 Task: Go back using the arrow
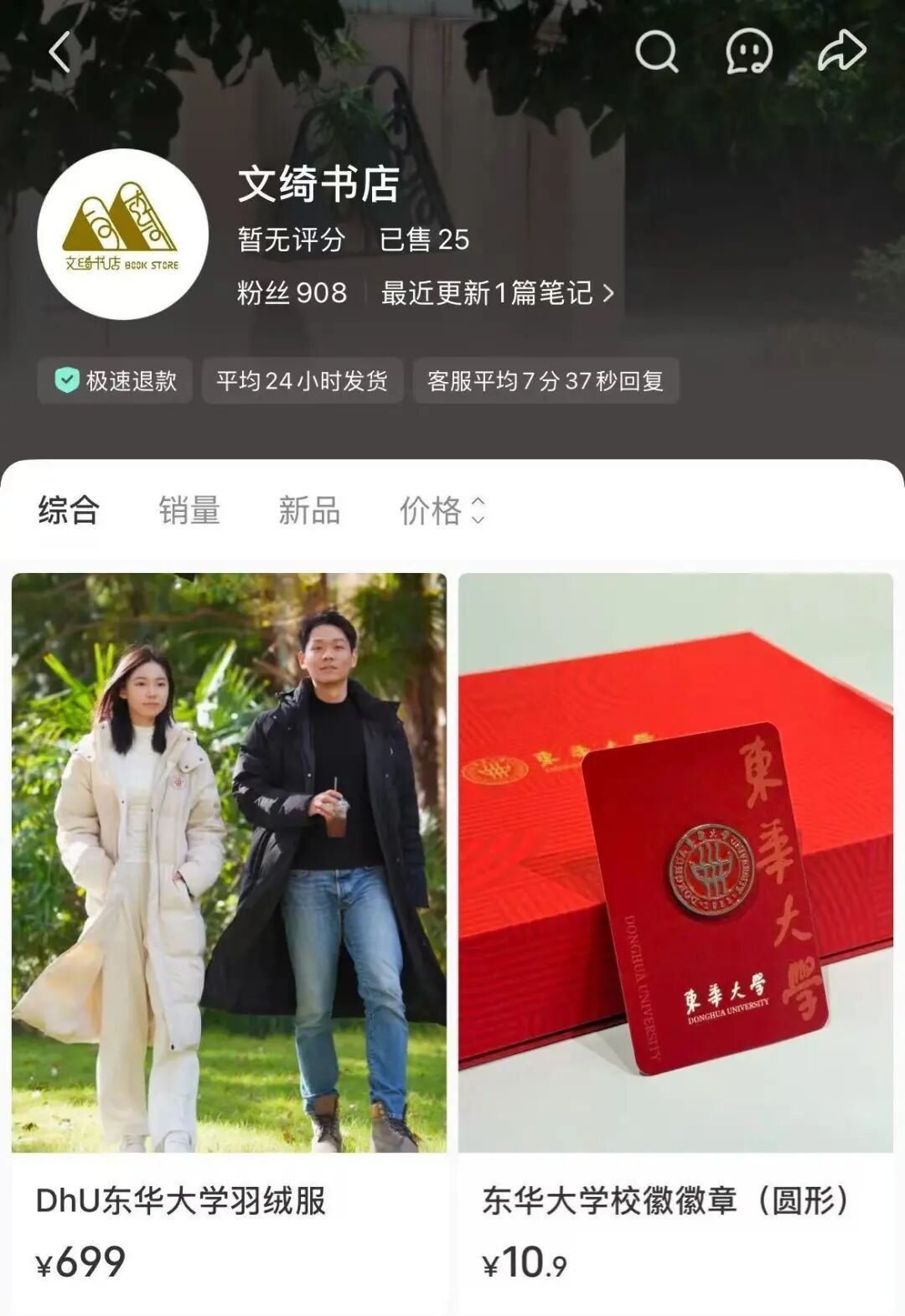(x=59, y=52)
